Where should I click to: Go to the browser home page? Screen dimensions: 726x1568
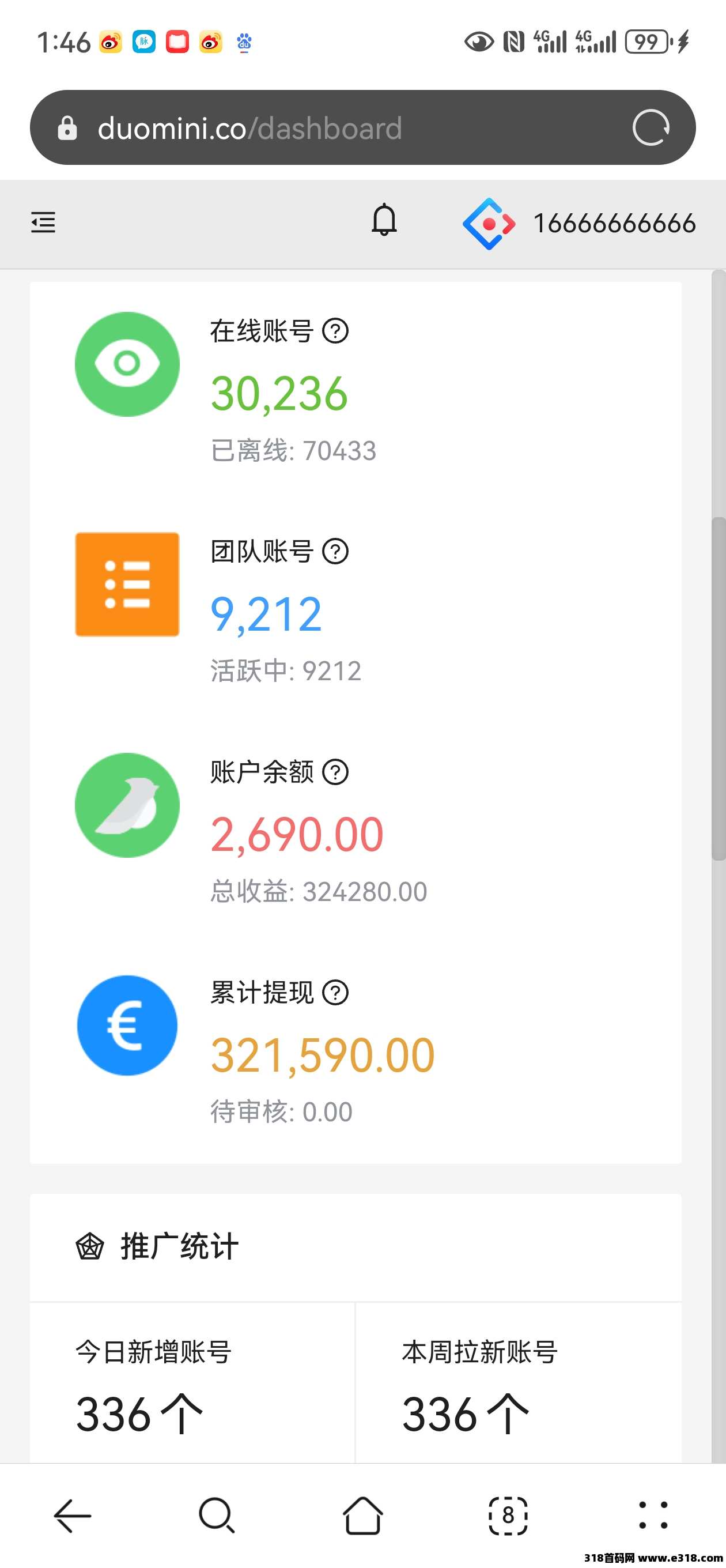click(x=362, y=1516)
